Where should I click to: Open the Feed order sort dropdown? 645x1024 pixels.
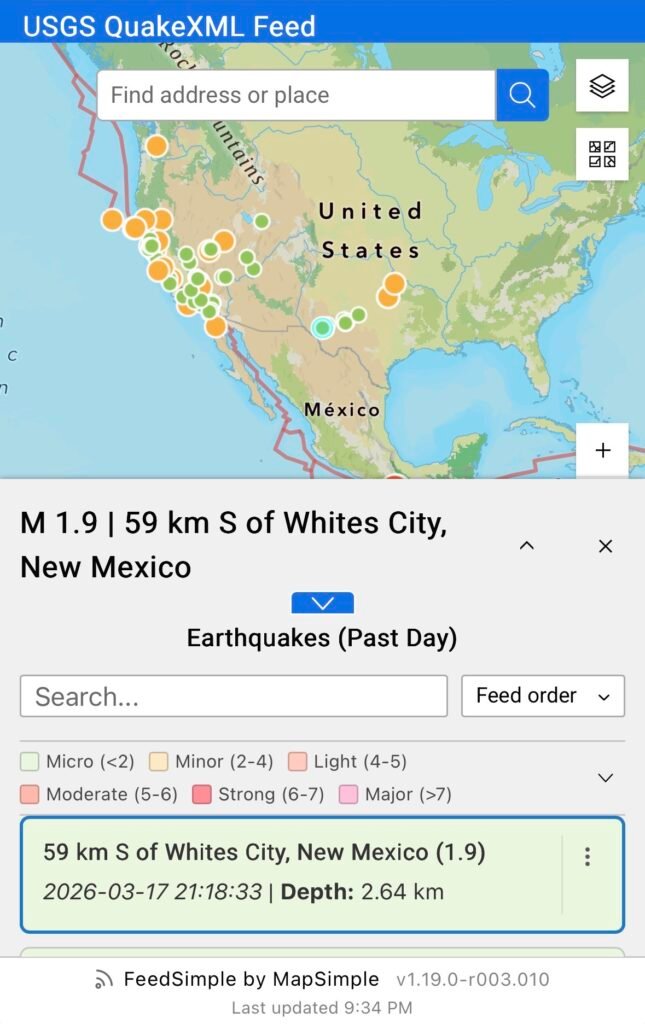(542, 696)
